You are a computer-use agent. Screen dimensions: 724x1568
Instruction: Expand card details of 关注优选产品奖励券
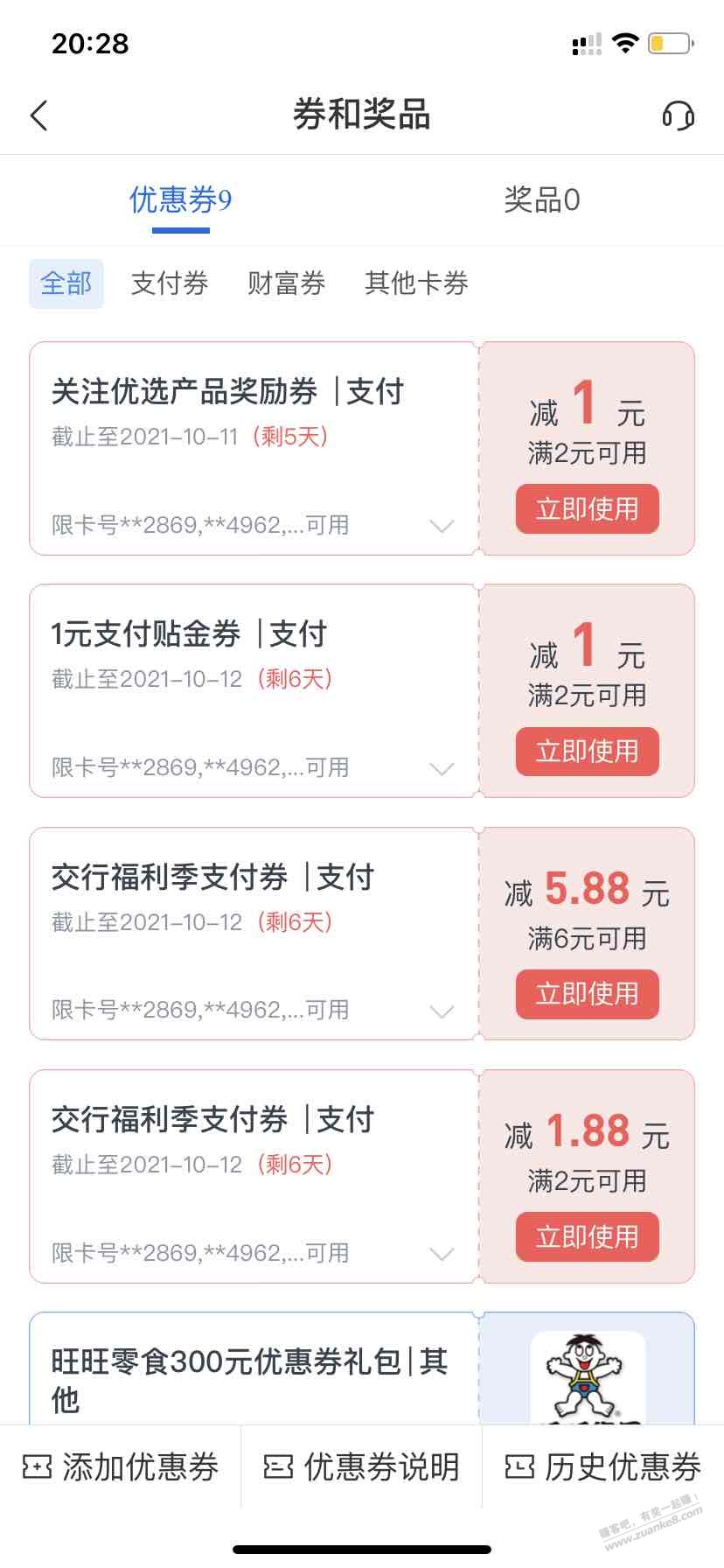point(442,526)
